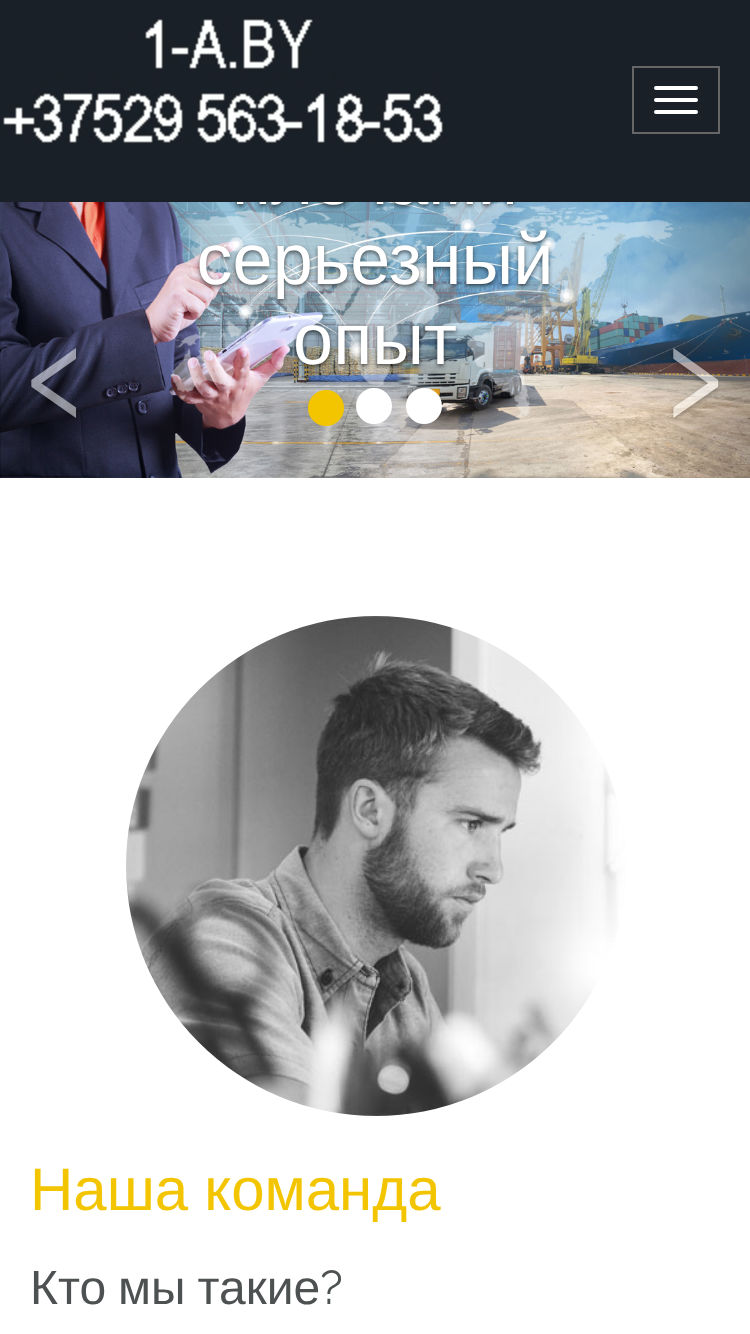Go to the previous carousel slide
The width and height of the screenshot is (750, 1334).
[54, 383]
